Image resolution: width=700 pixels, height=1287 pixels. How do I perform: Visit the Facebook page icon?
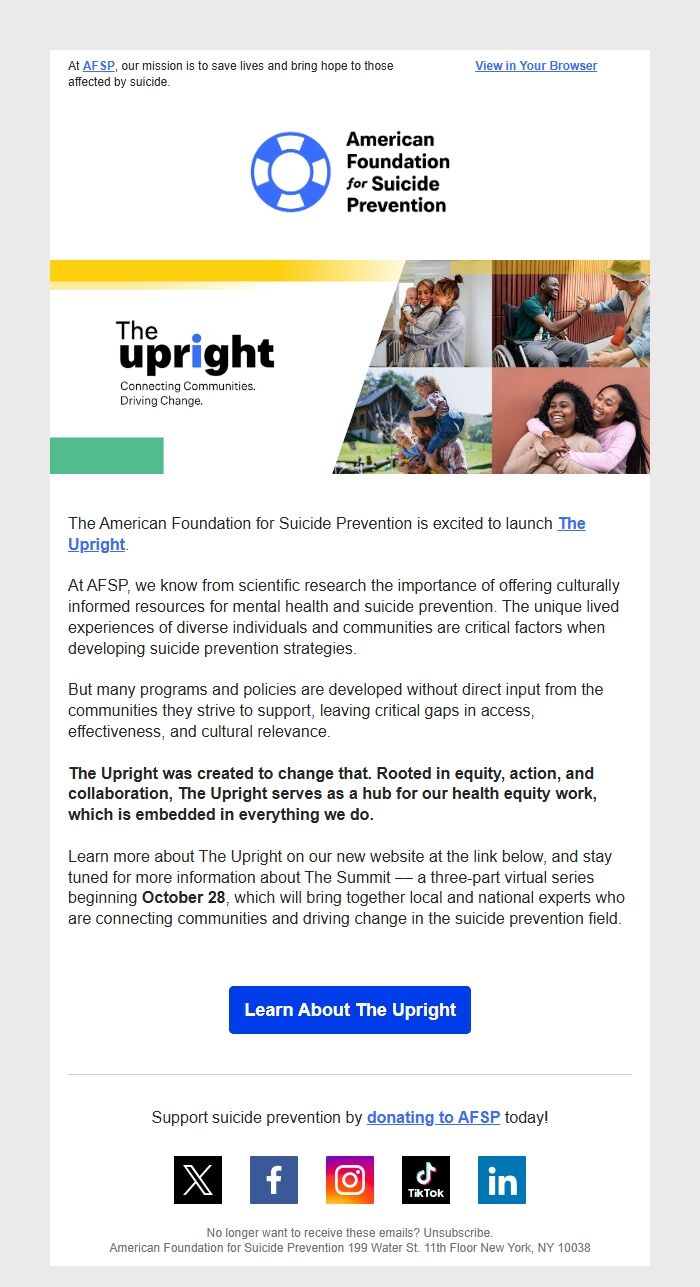pos(274,1180)
